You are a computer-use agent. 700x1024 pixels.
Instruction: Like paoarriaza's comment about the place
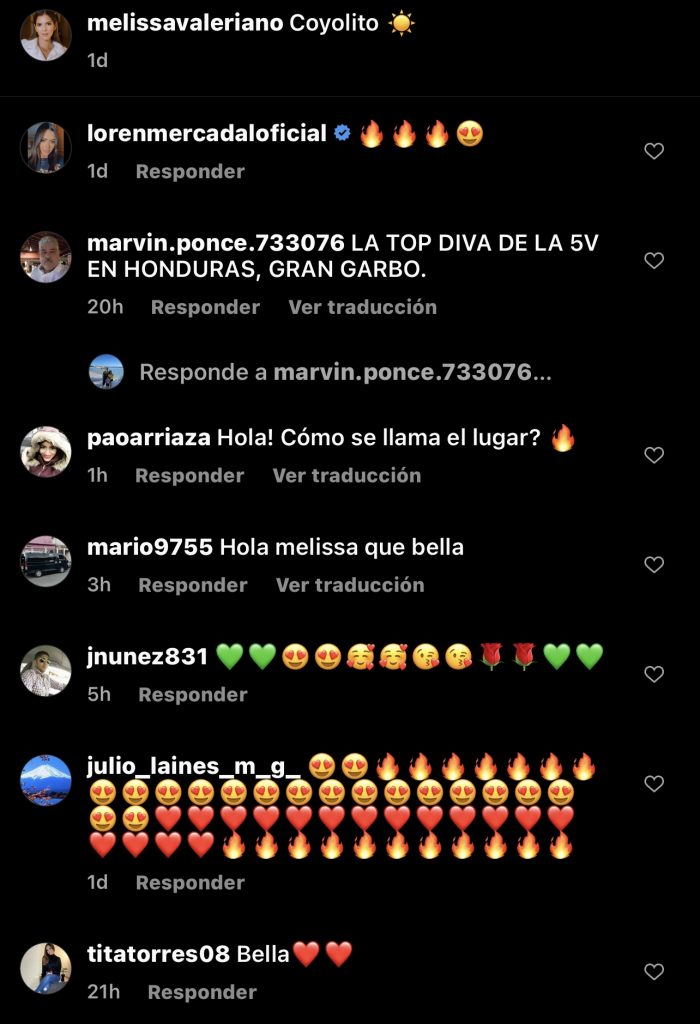654,455
